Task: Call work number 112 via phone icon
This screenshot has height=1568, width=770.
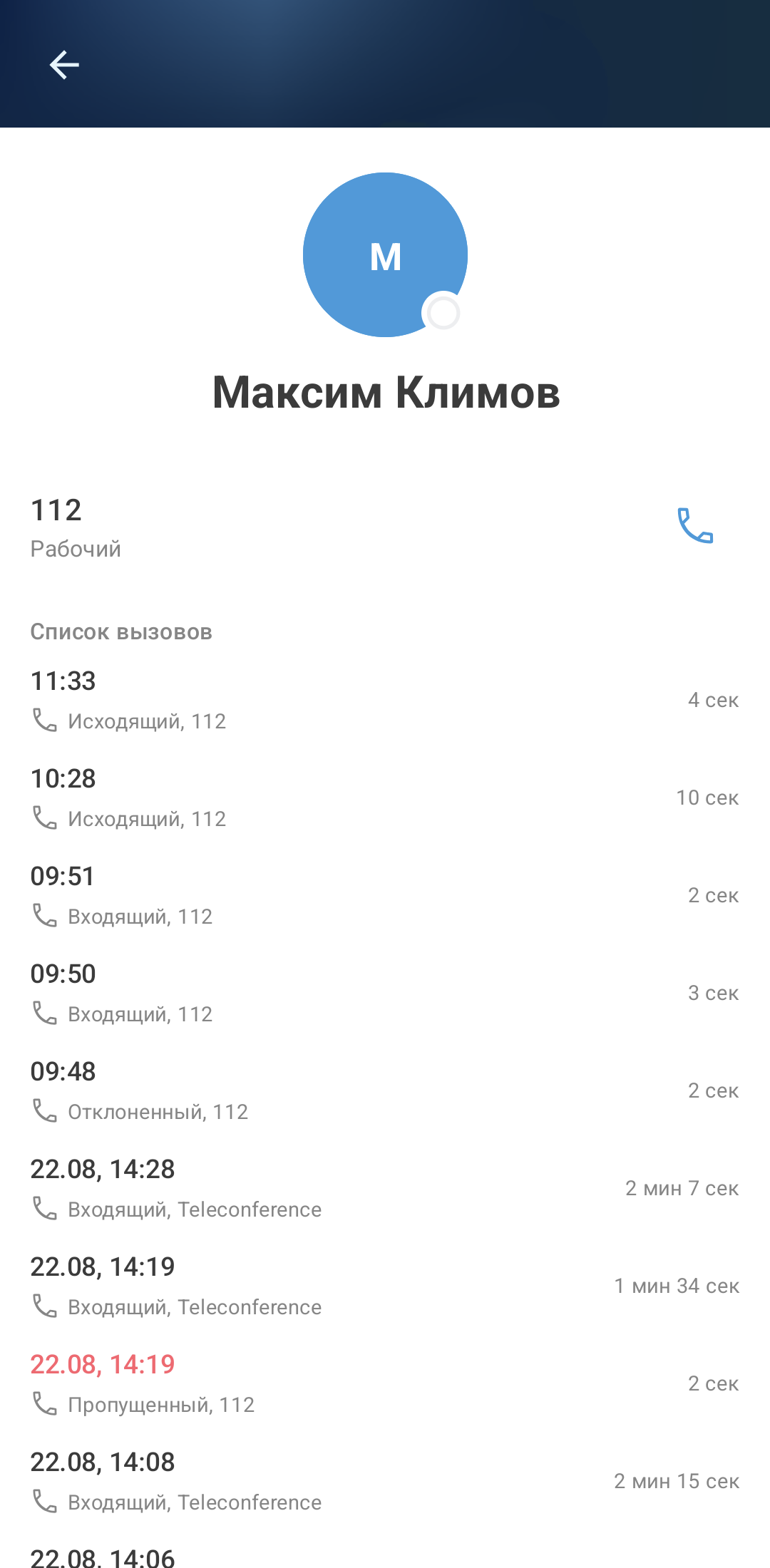Action: click(695, 526)
